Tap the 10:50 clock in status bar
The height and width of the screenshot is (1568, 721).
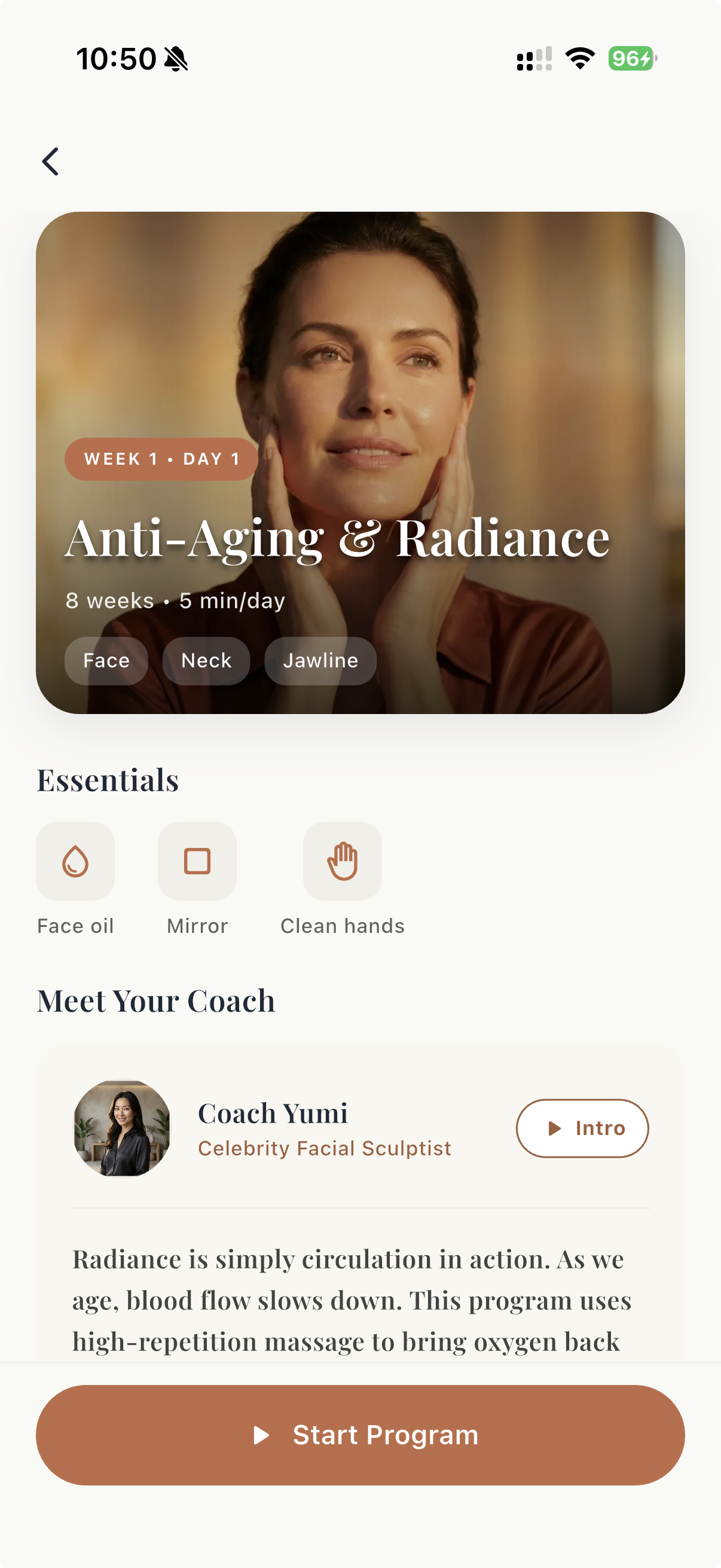pos(117,59)
